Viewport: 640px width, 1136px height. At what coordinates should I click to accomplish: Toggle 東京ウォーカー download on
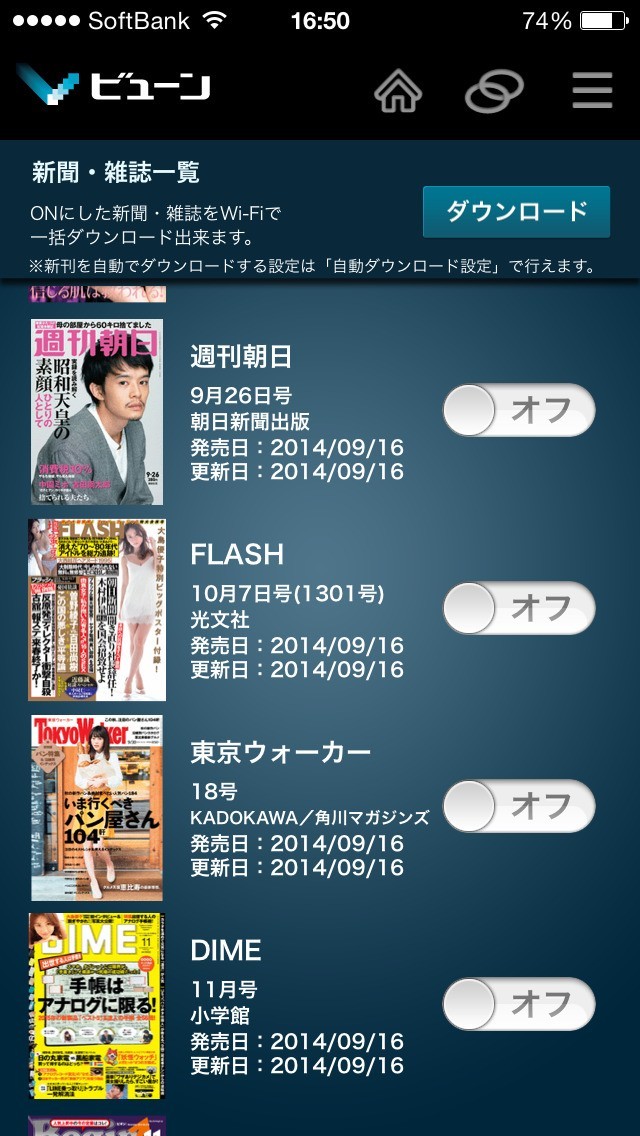[518, 806]
